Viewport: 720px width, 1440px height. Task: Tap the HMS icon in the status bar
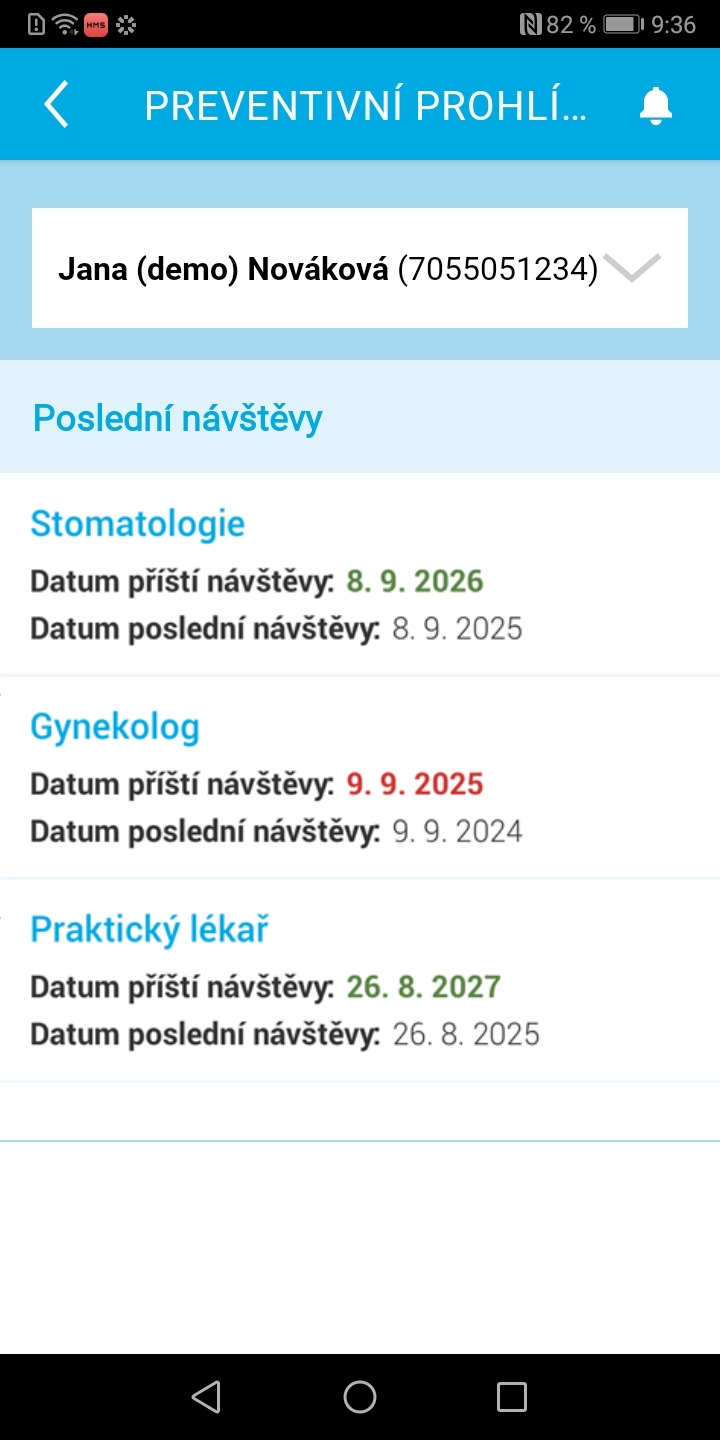(x=97, y=22)
